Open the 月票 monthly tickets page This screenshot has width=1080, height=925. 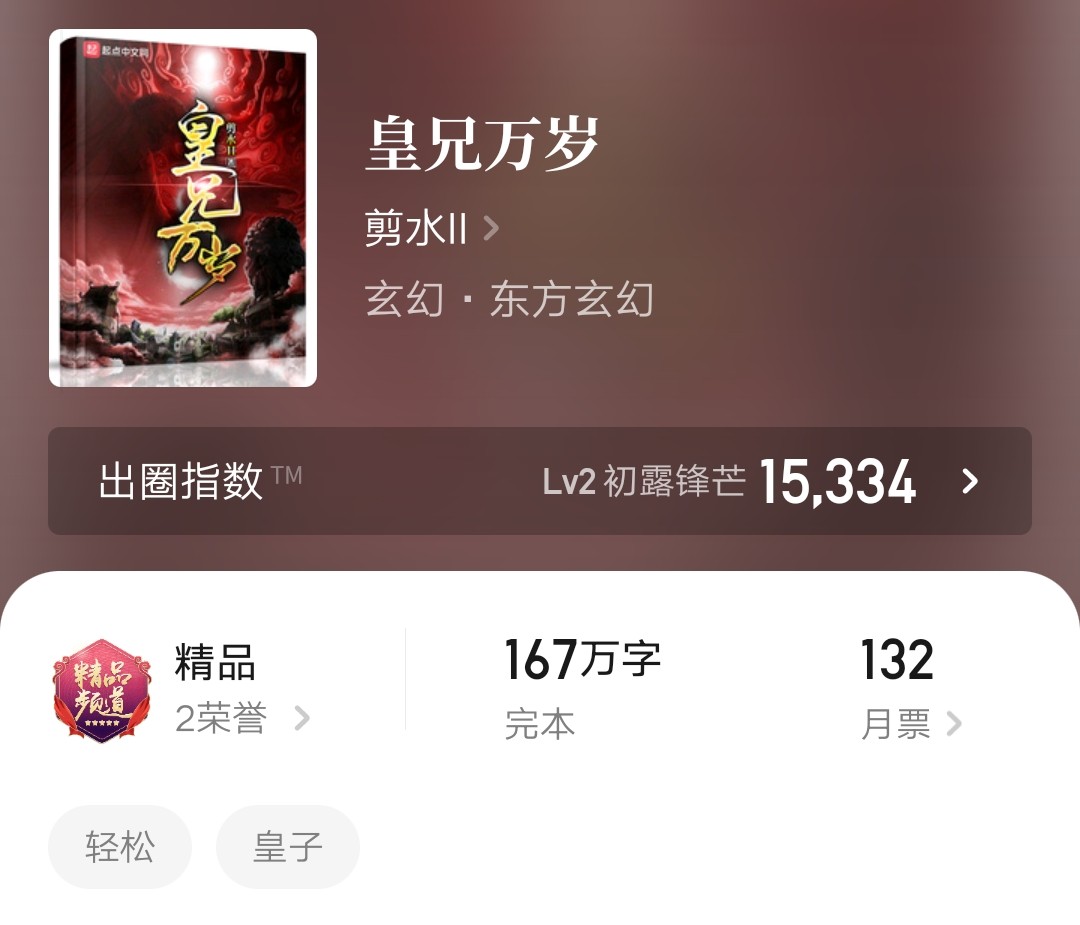[x=910, y=723]
